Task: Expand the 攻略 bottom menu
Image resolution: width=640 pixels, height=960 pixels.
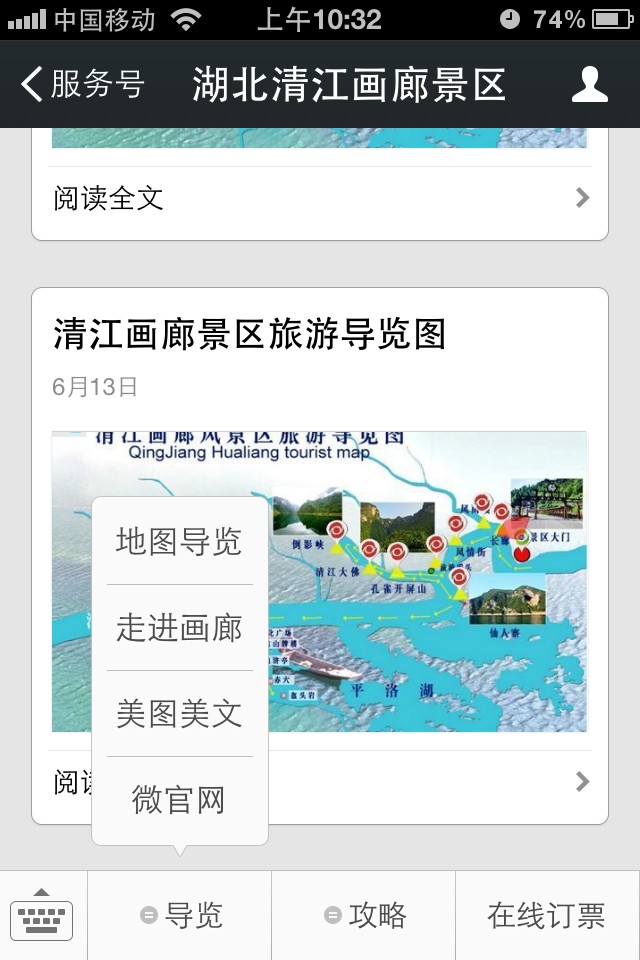Action: (364, 915)
